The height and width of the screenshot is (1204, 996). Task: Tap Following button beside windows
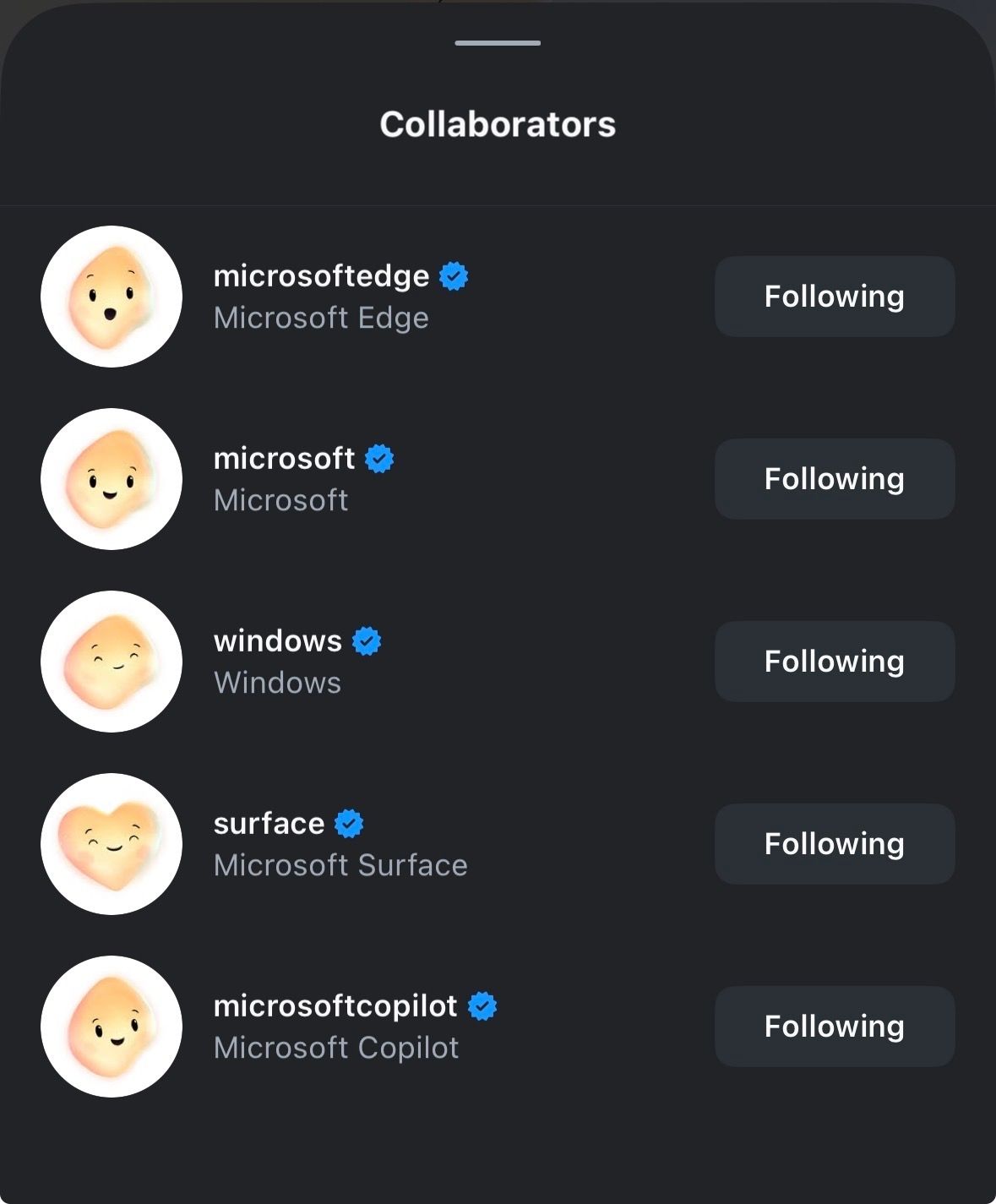click(834, 662)
